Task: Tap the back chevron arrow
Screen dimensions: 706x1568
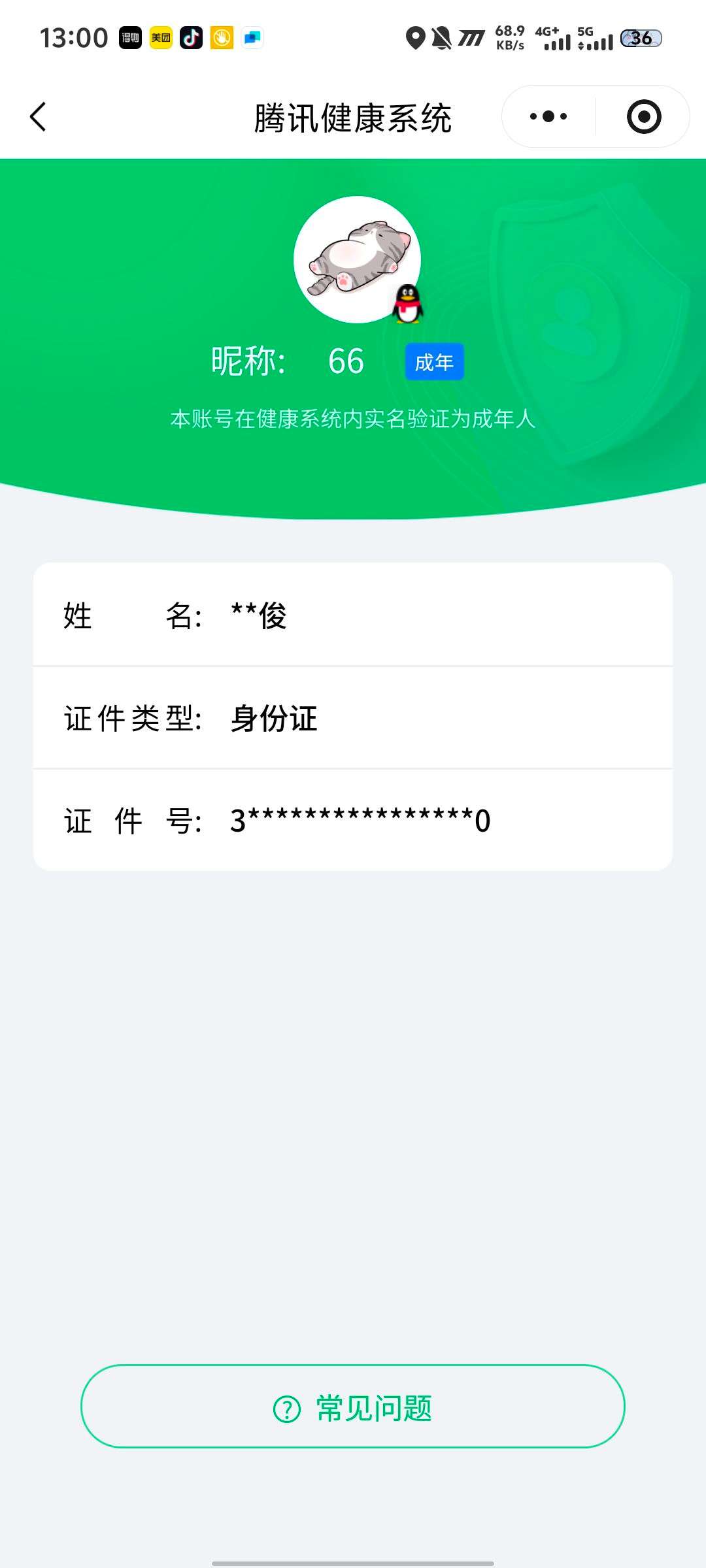Action: 37,115
